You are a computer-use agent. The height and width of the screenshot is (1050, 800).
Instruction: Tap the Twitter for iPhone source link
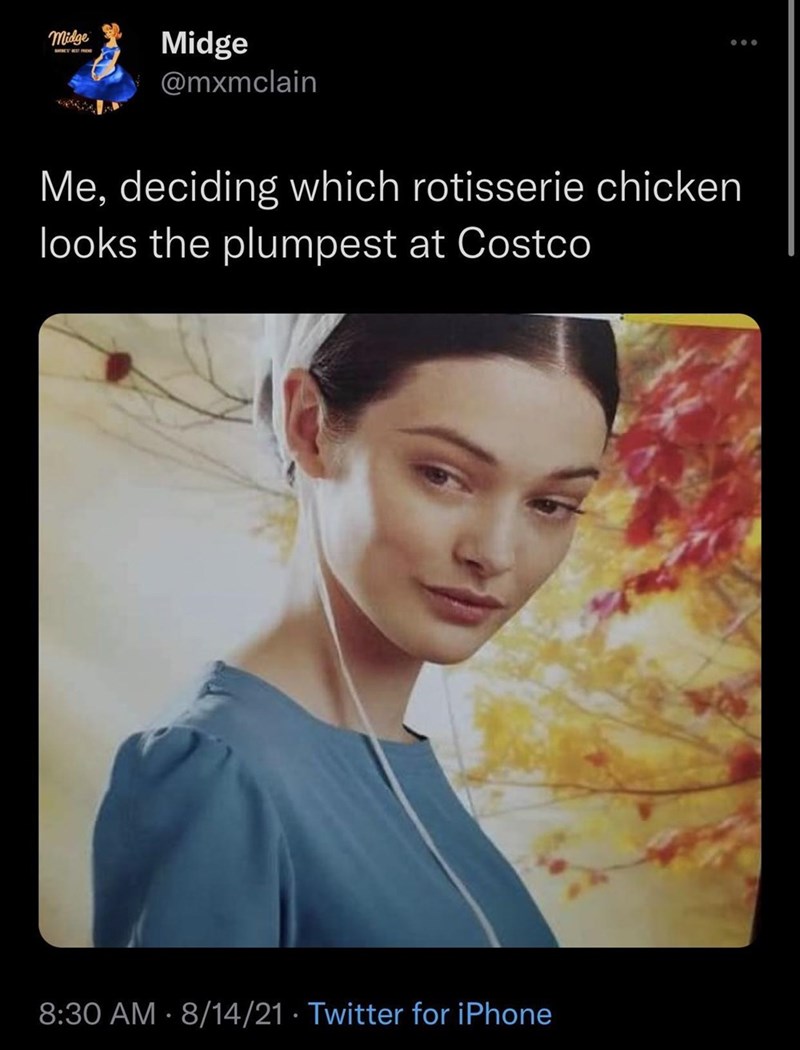click(x=429, y=1013)
